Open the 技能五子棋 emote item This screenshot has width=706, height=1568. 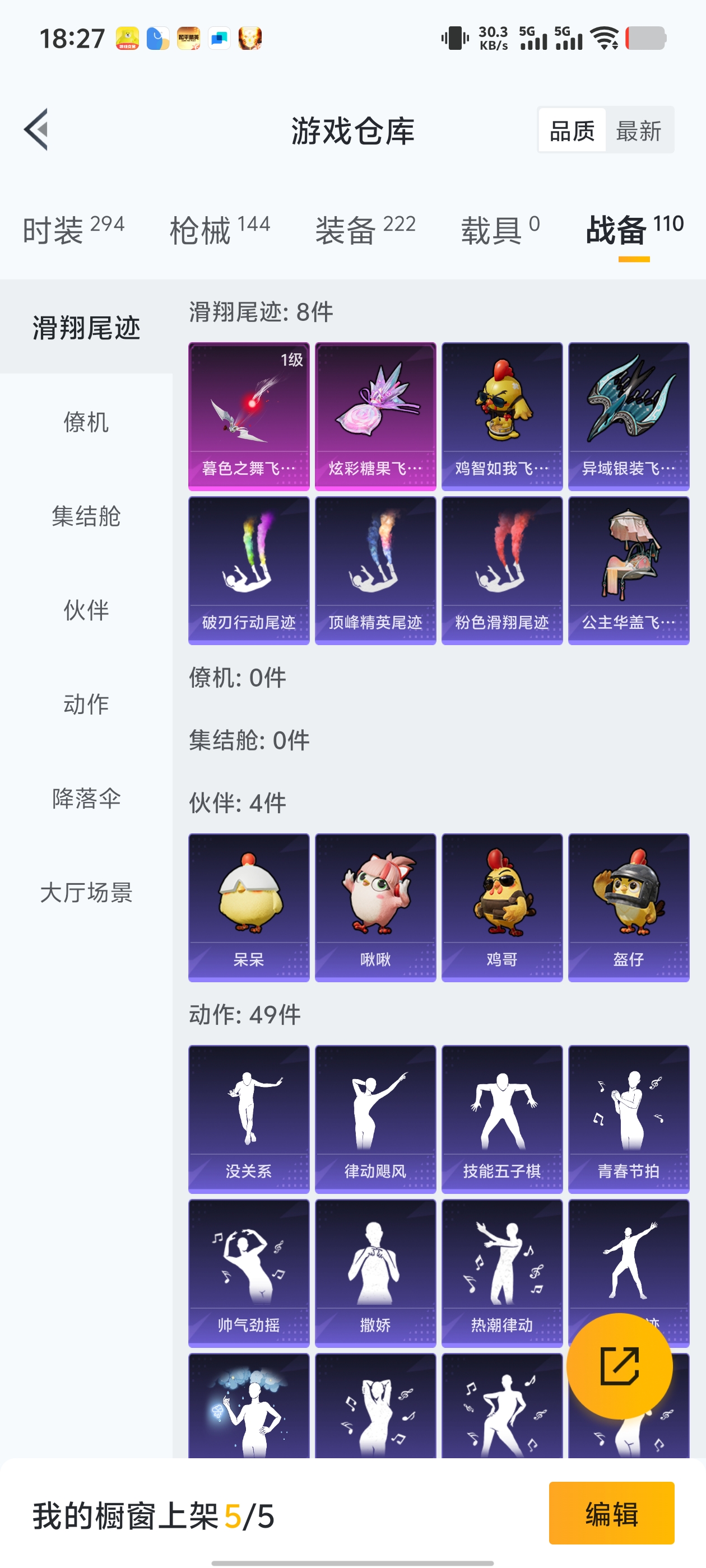[501, 1117]
